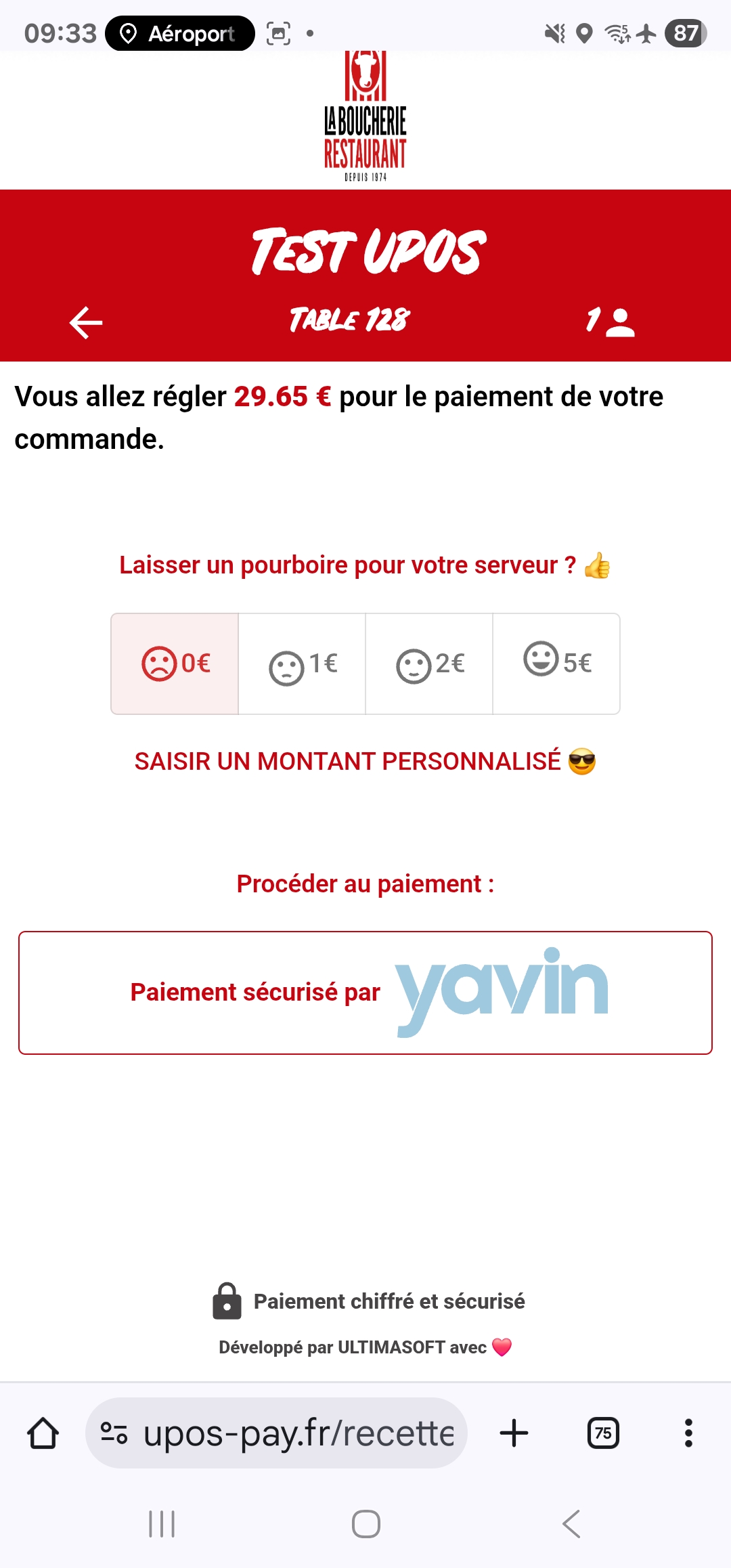Open the browser three-dot menu

[688, 1432]
